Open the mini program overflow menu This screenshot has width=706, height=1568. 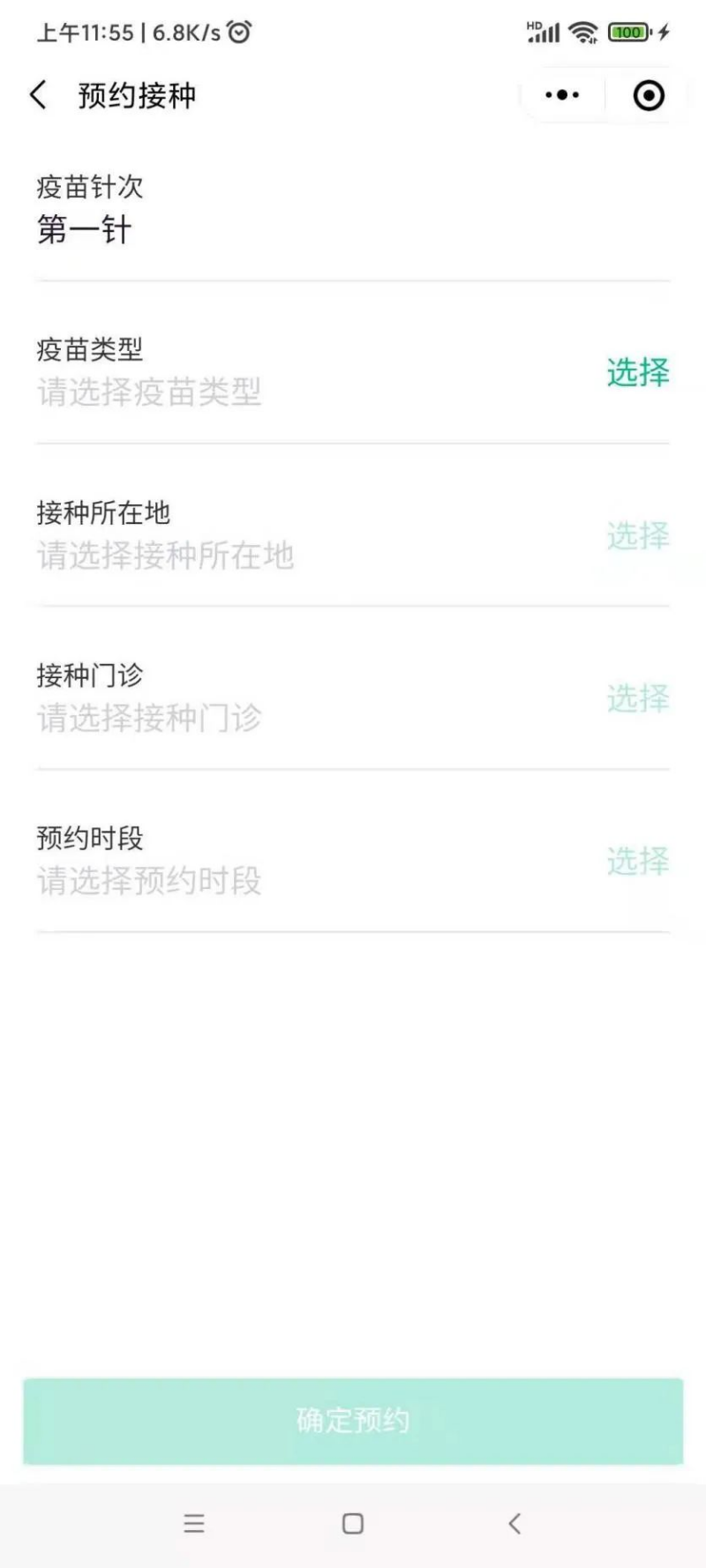pyautogui.click(x=562, y=95)
